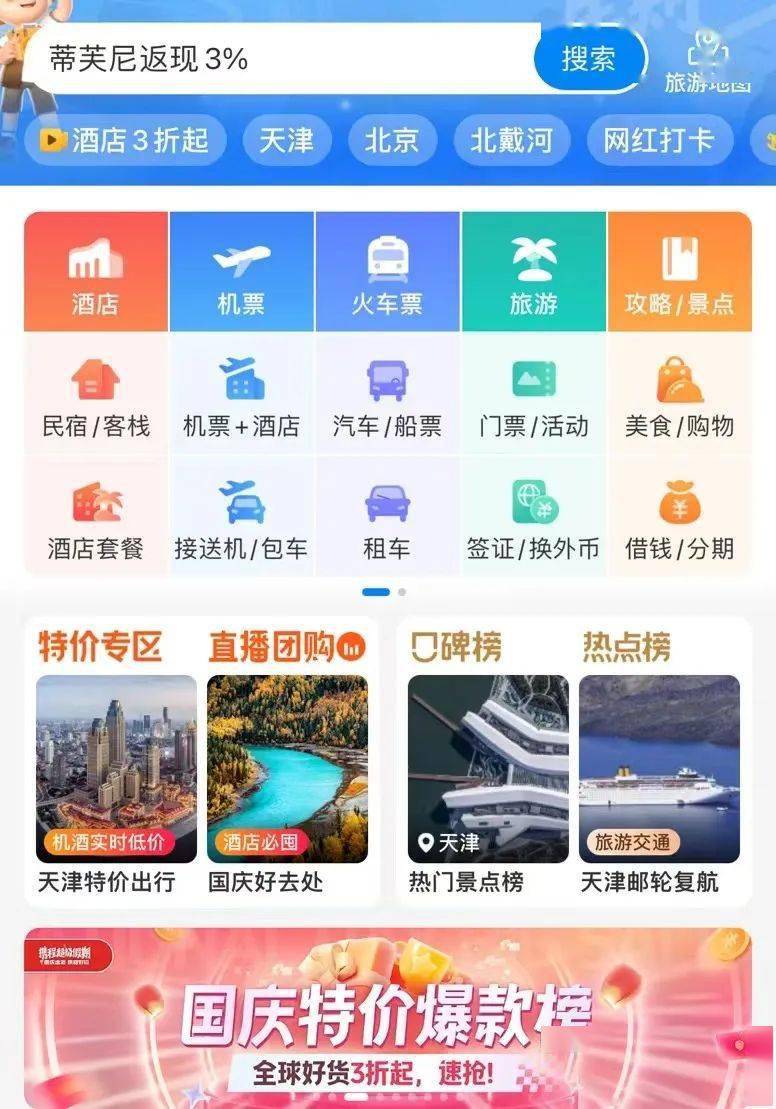Open the 旅游地图 travel map
Viewport: 776px width, 1109px height.
(708, 62)
